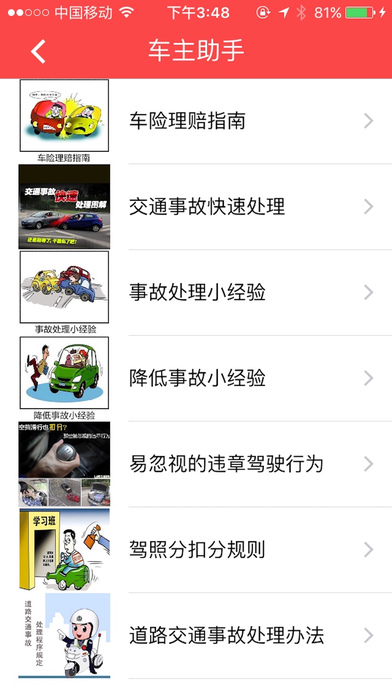Screen dimensions: 392x696
Task: Open 交通事故快速处理
Action: coord(196,206)
